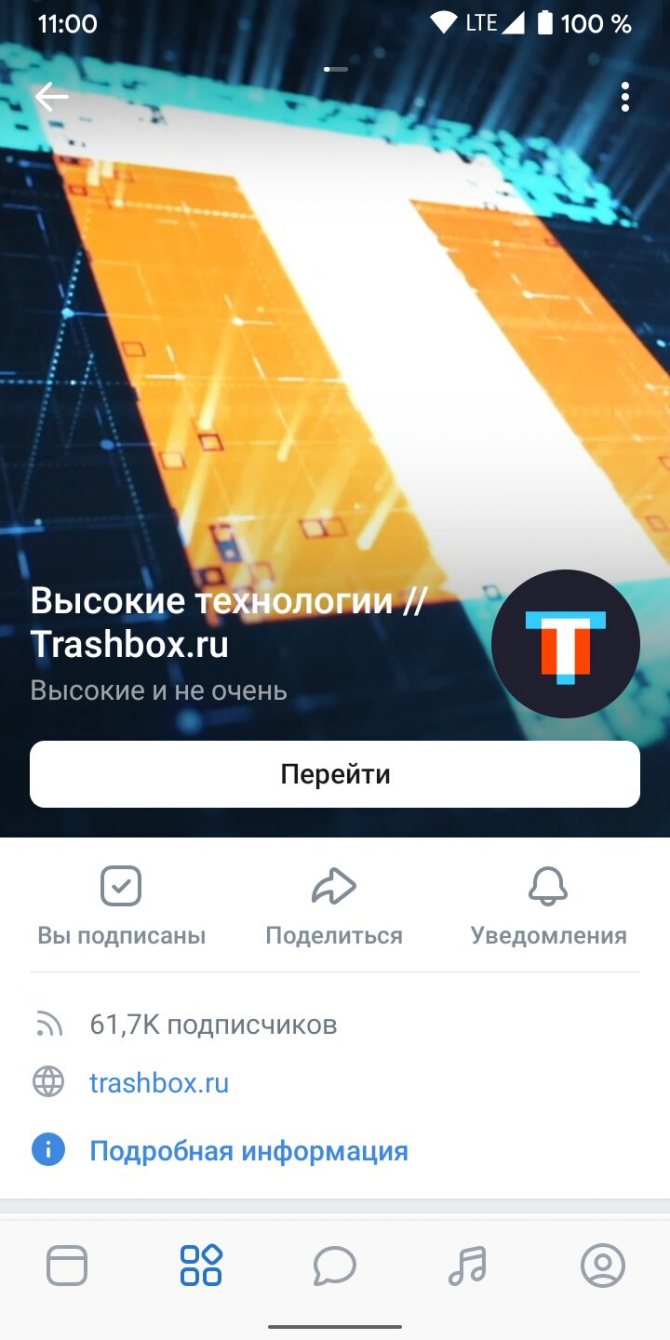Open the trashbox.ru website link
This screenshot has height=1340, width=670.
pos(159,1083)
